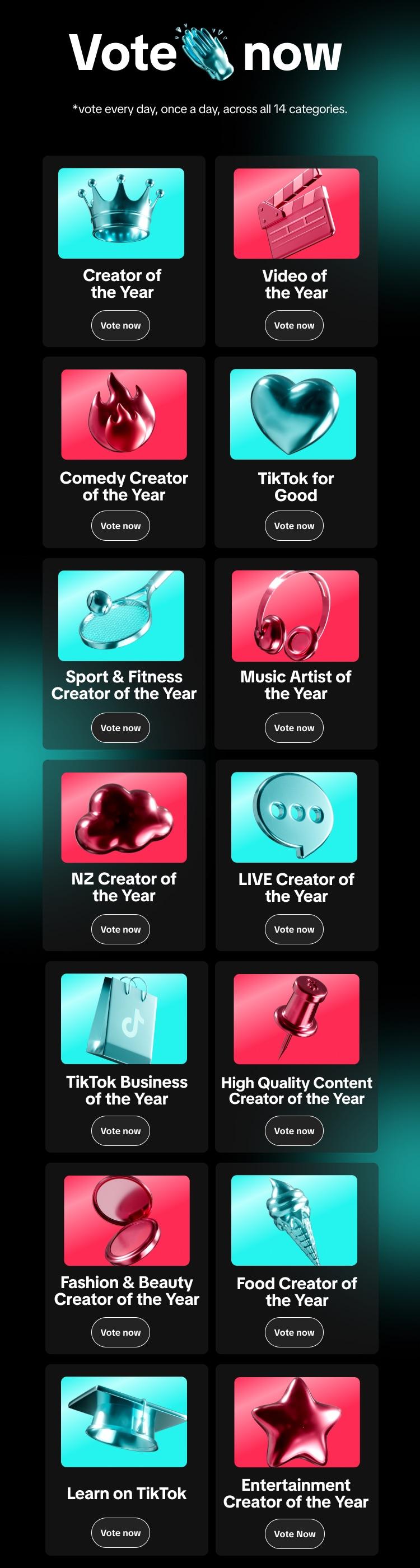Tap Vote now under TikTok for Good

(x=294, y=526)
